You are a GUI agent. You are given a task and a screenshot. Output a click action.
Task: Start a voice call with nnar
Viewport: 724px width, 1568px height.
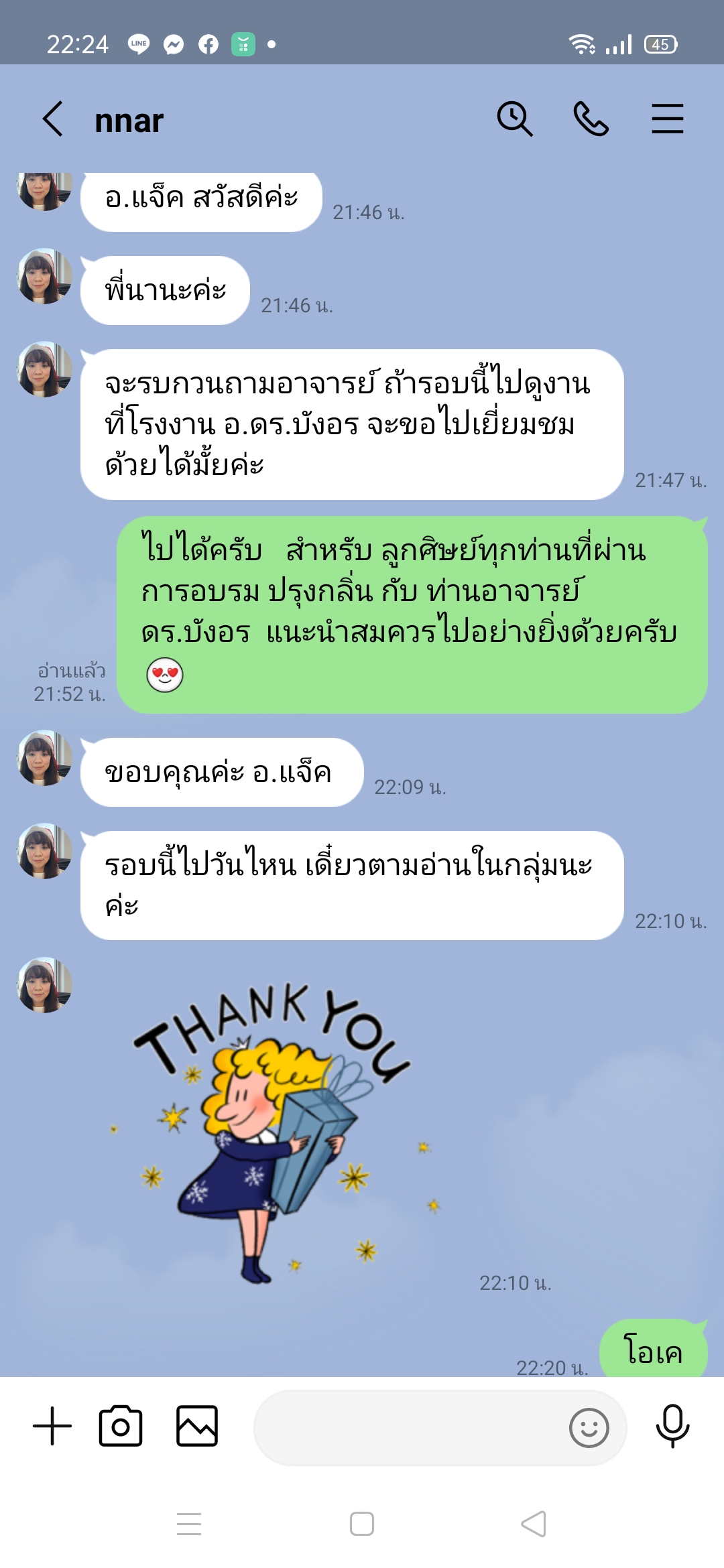[591, 119]
